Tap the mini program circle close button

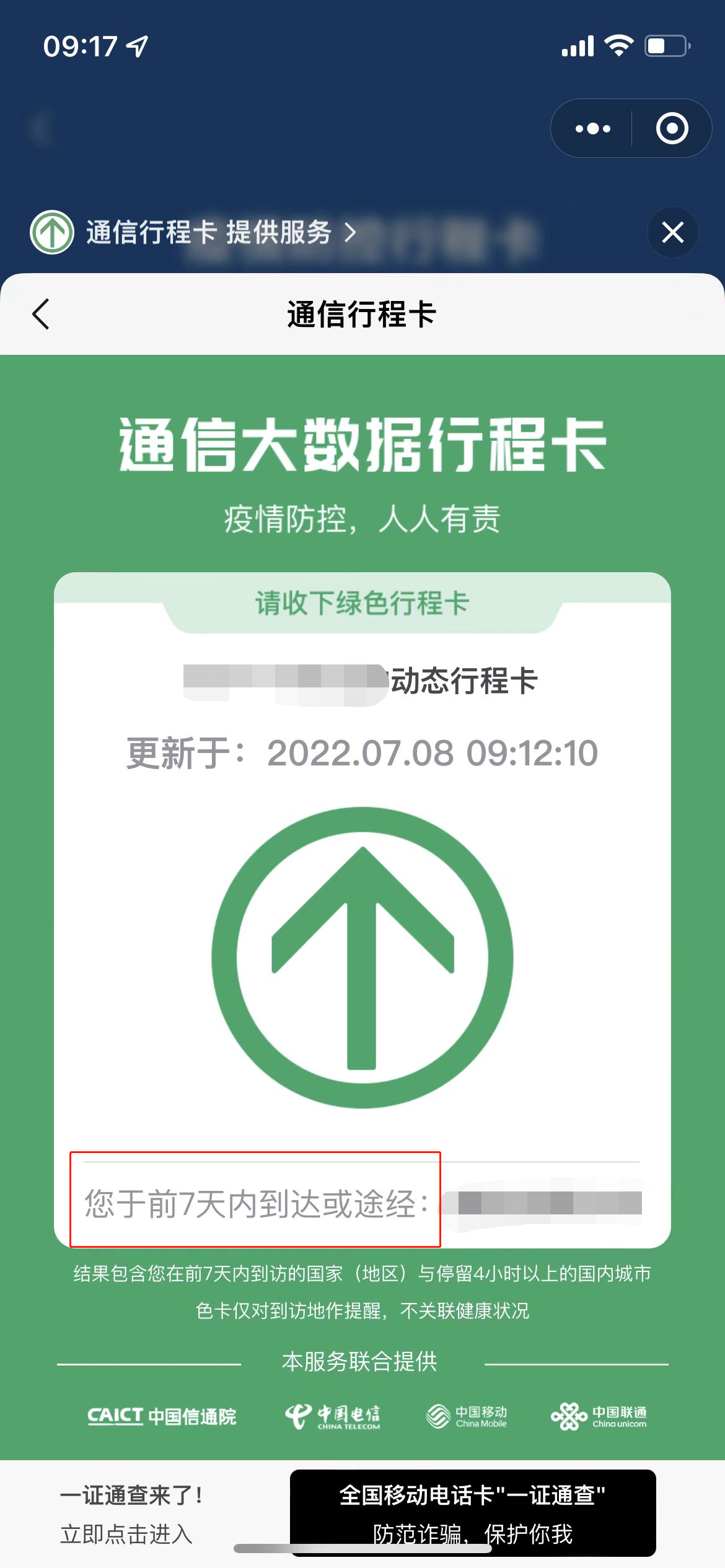(672, 129)
